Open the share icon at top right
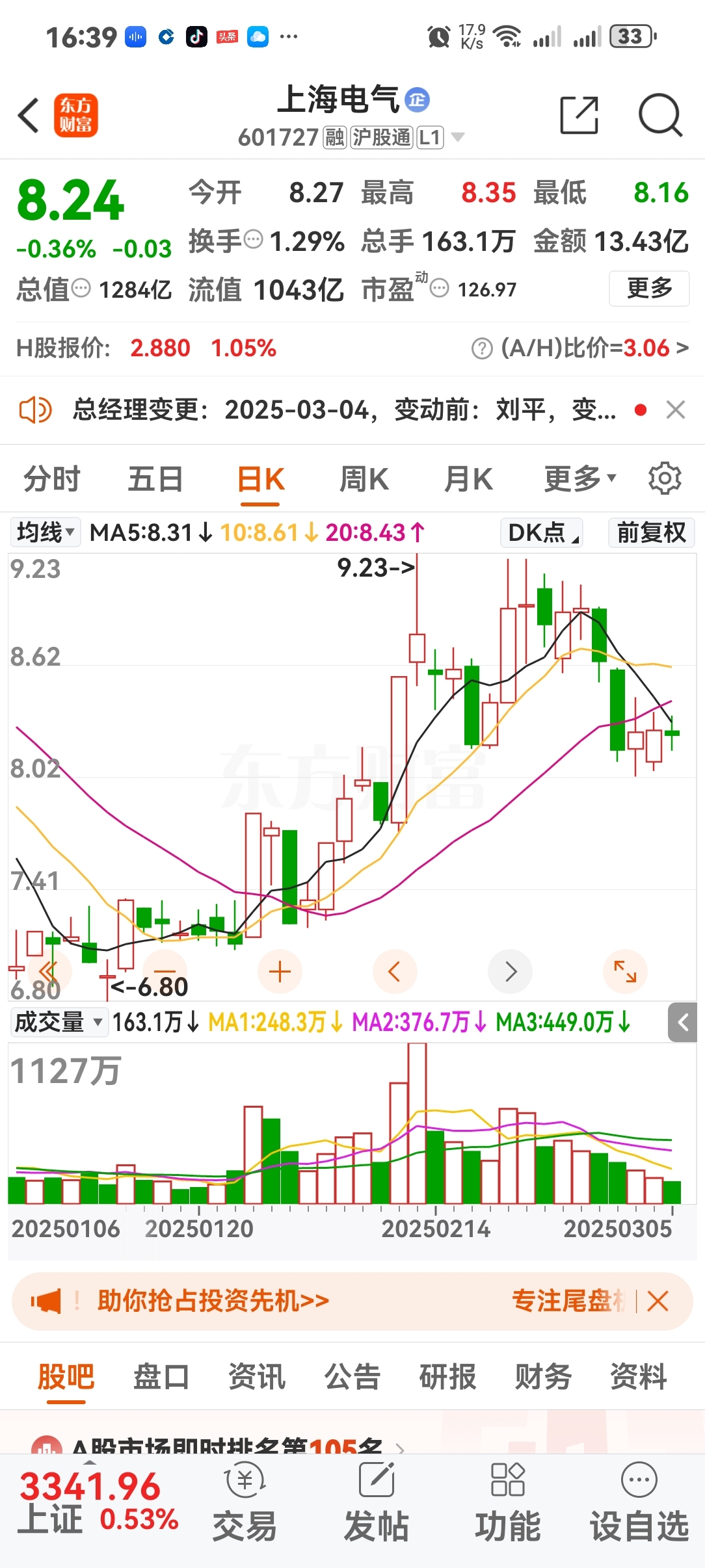705x1568 pixels. point(579,115)
